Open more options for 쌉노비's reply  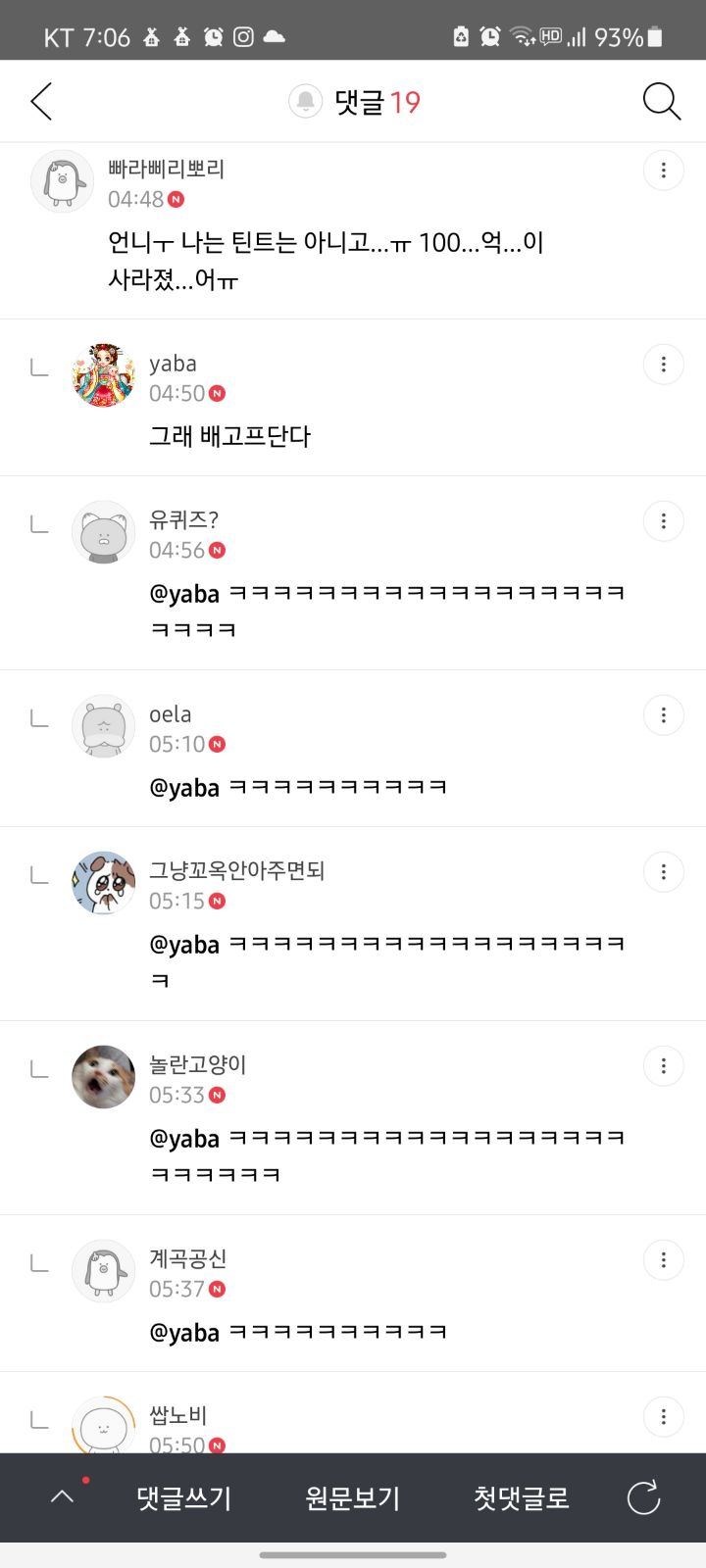click(x=664, y=1417)
